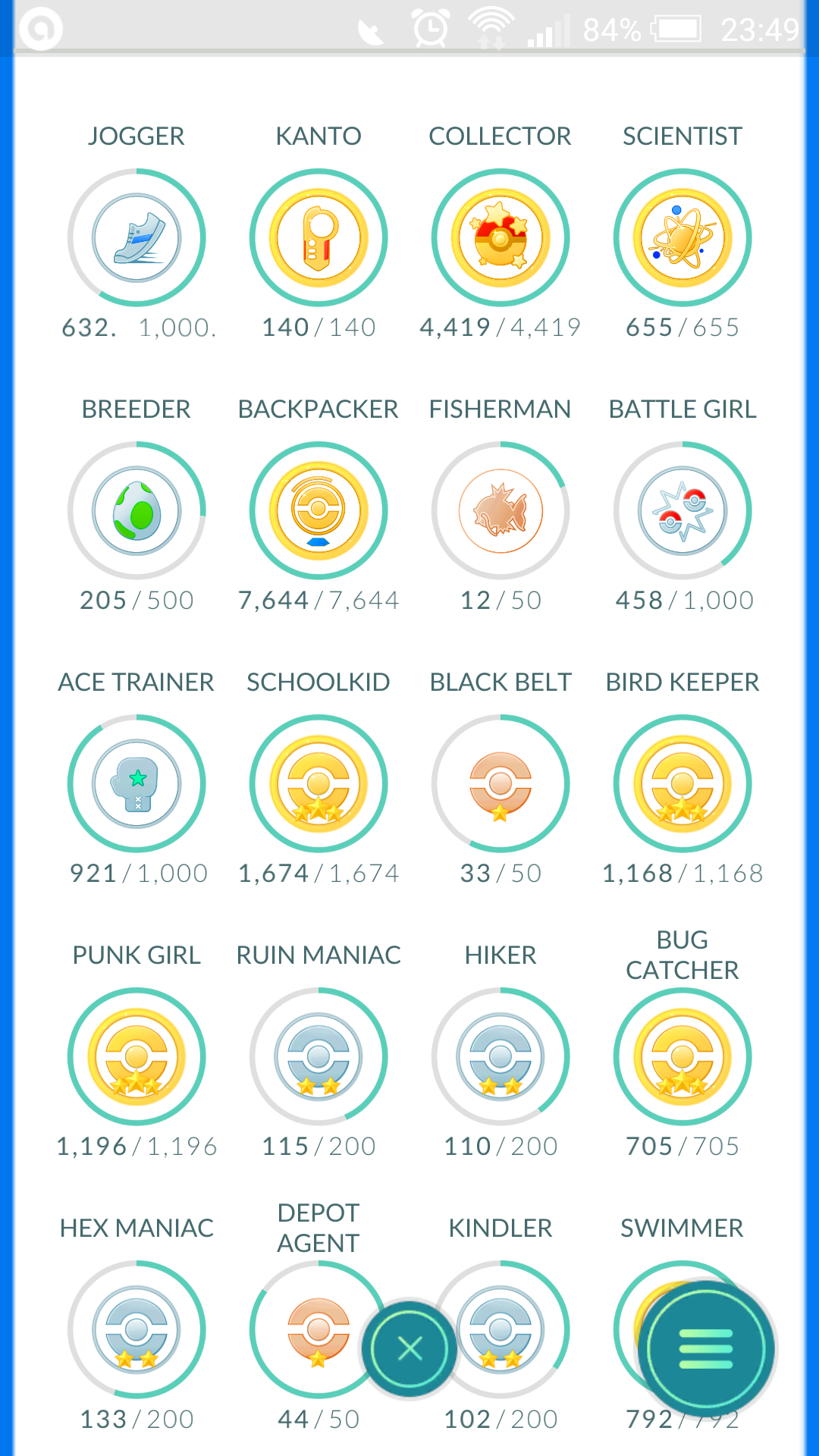View the Schoolkid medal
The image size is (819, 1456).
pyautogui.click(x=318, y=783)
